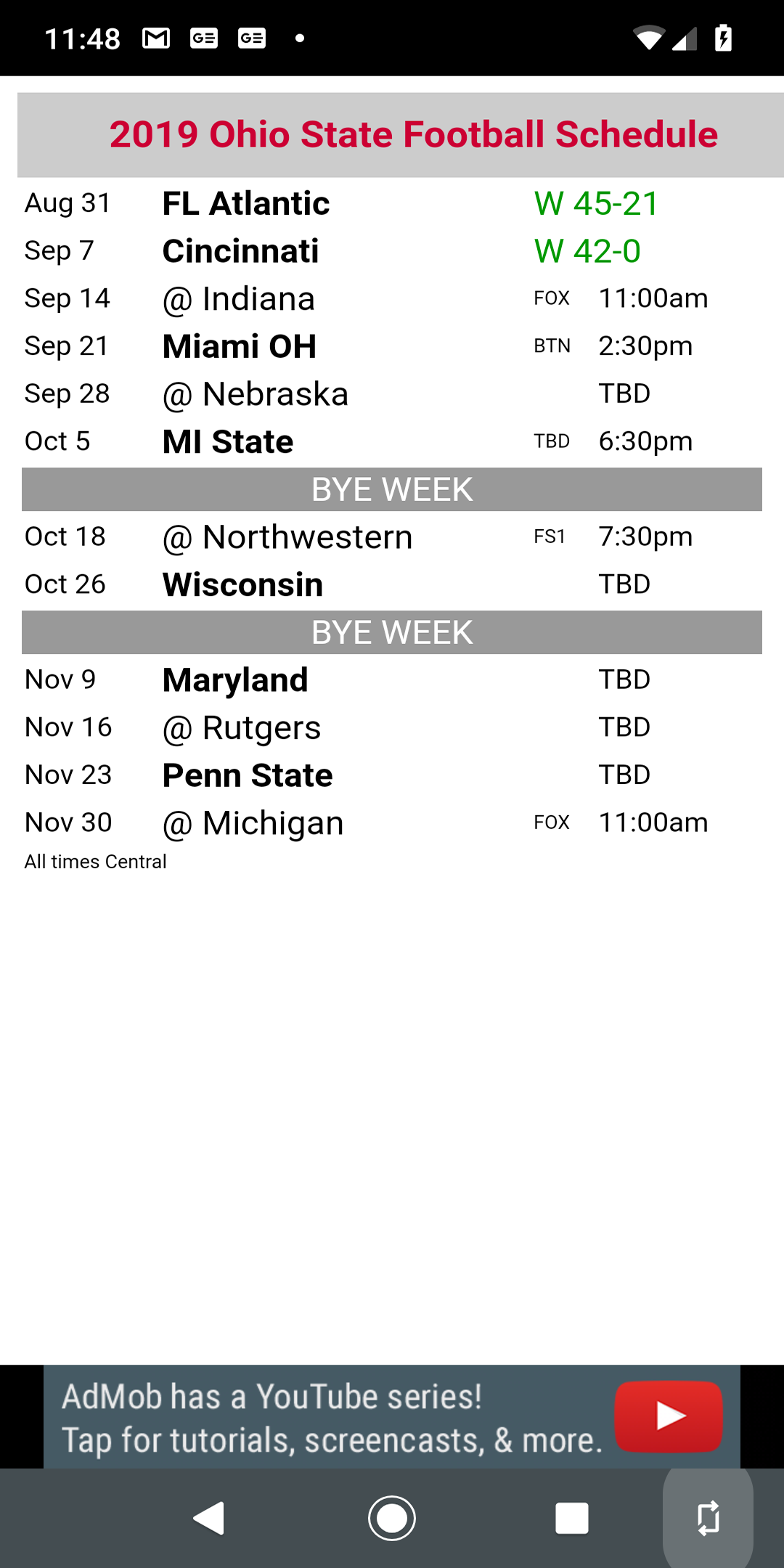Viewport: 784px width, 1568px height.
Task: Open the recent apps overview
Action: point(572,1518)
